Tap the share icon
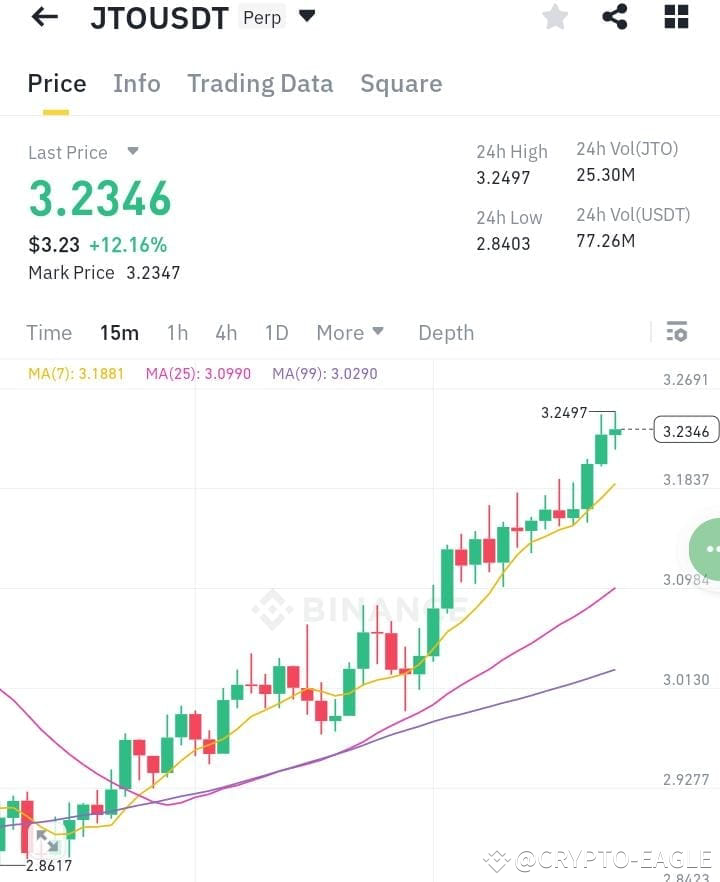Screen dimensions: 720x882 pos(614,16)
